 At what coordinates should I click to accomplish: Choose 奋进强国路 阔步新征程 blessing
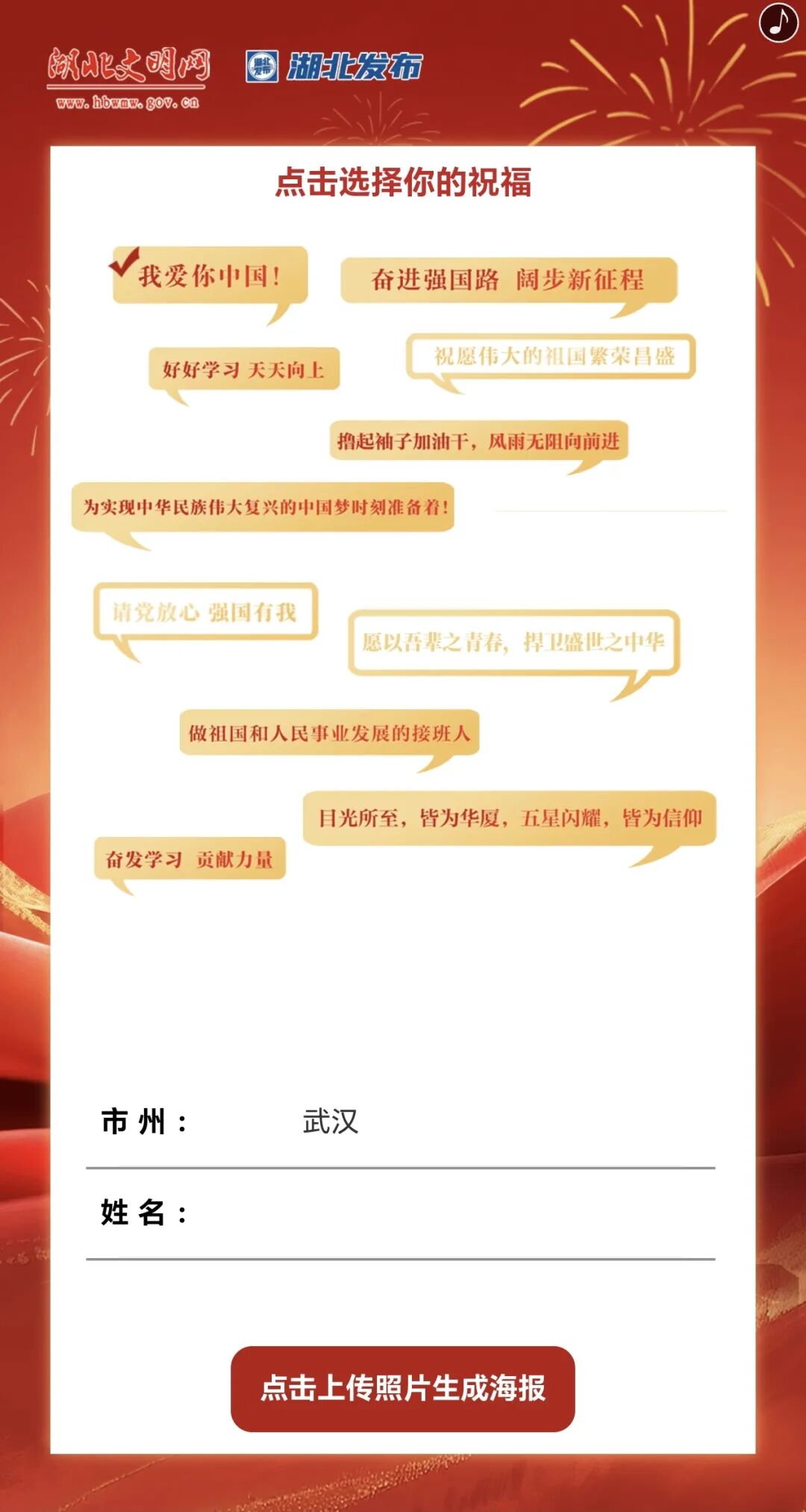coord(508,280)
